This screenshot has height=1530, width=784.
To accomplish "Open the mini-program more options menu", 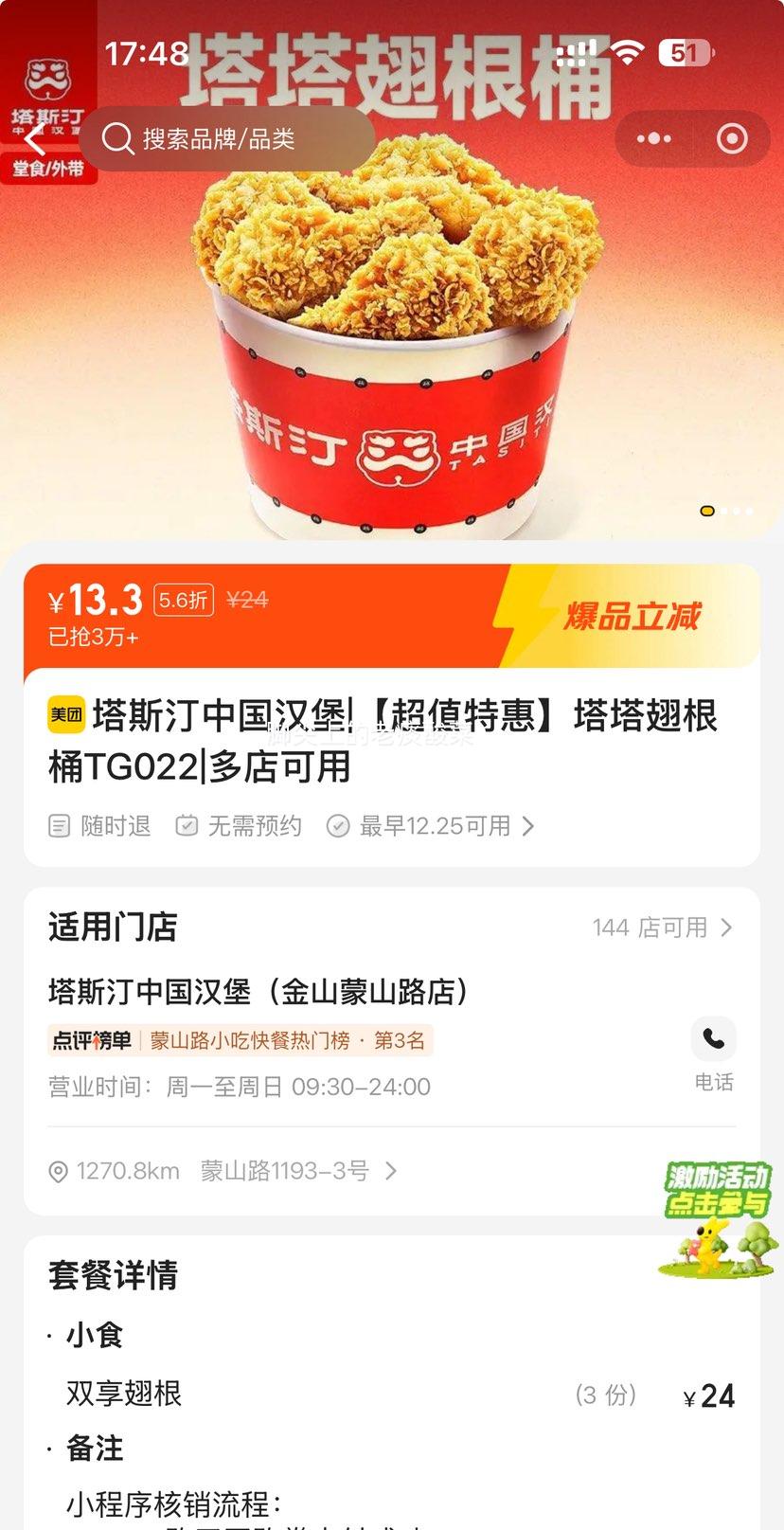I will coord(652,138).
